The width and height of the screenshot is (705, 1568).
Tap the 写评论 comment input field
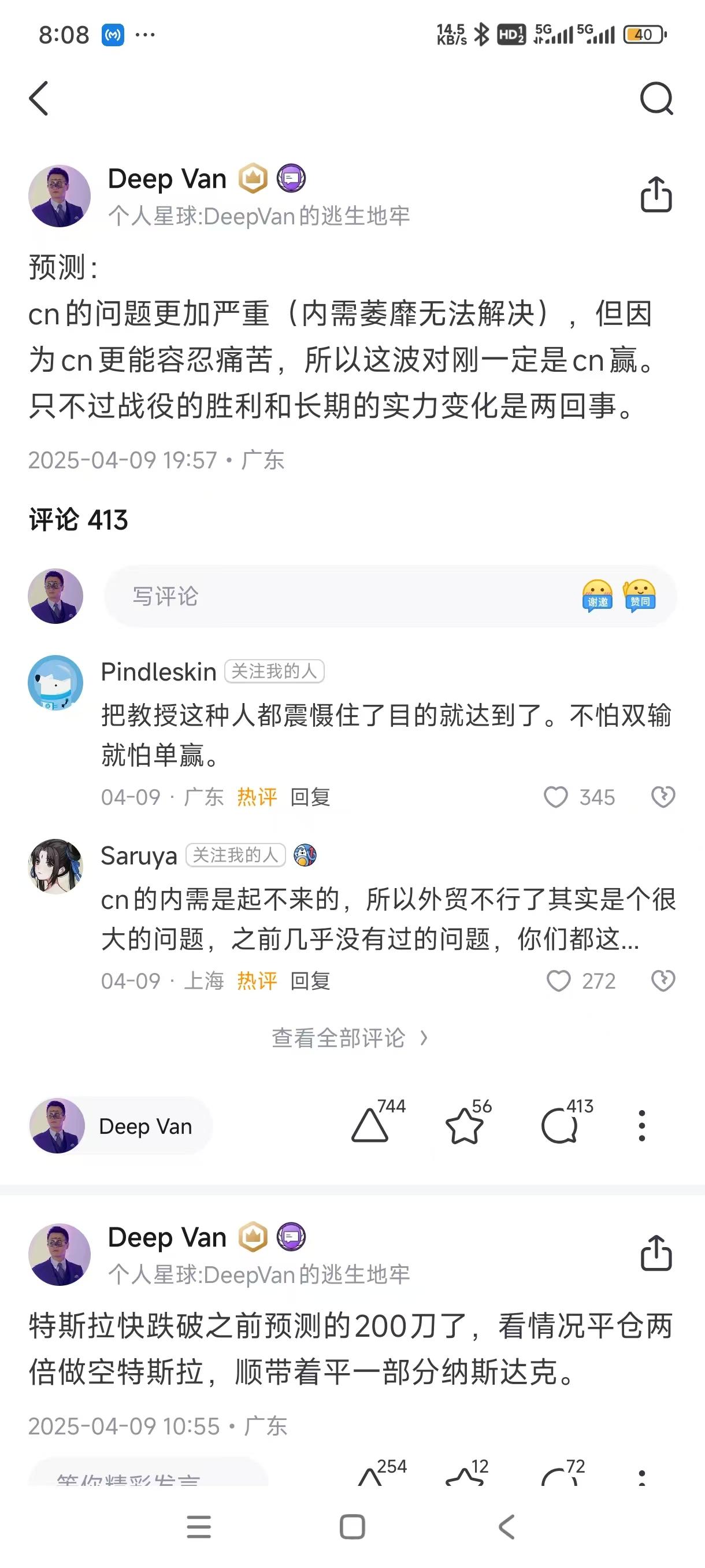(x=304, y=597)
